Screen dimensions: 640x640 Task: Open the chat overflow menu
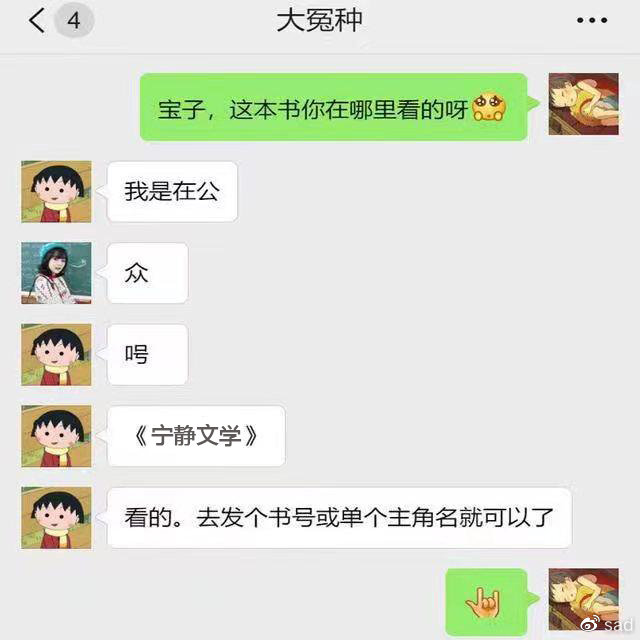(x=592, y=20)
